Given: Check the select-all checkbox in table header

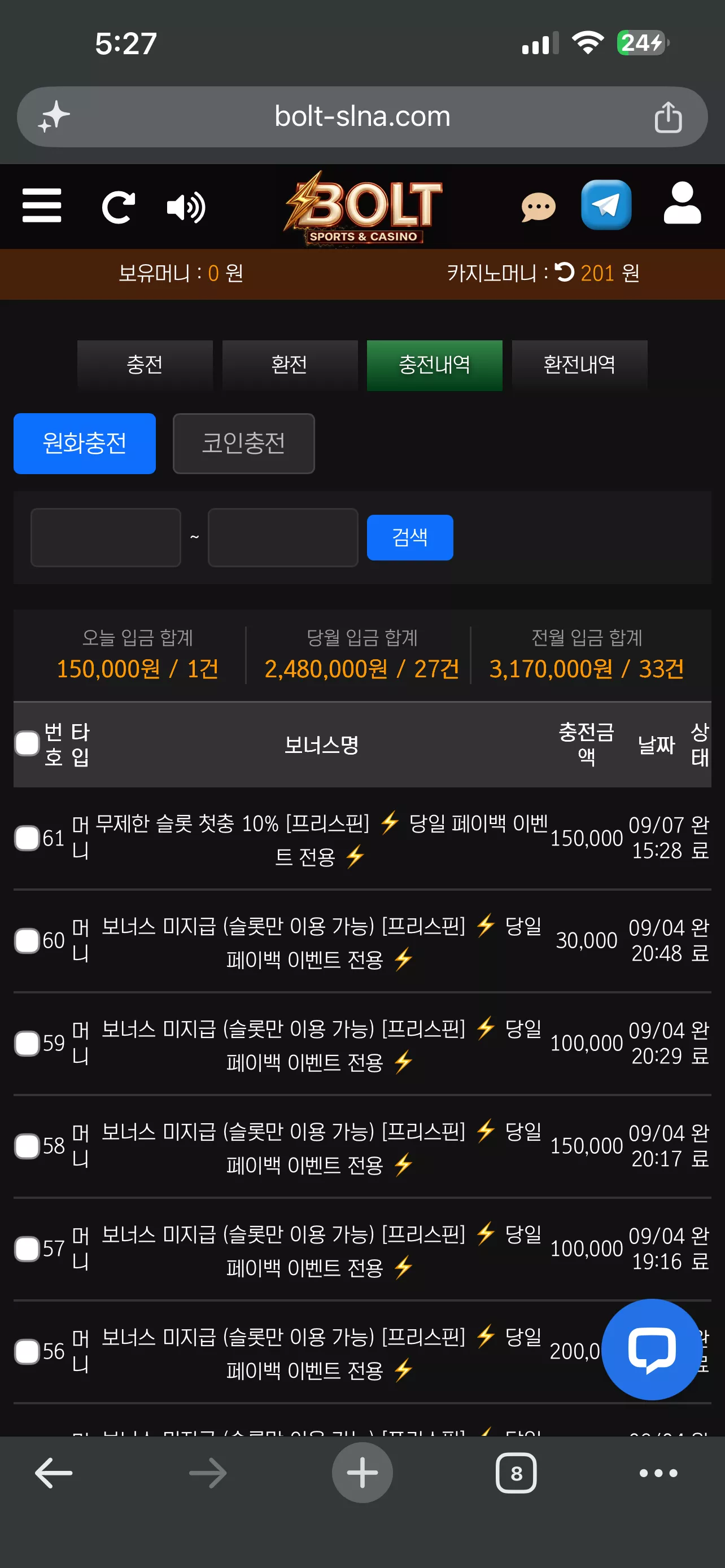Looking at the screenshot, I should pos(28,743).
